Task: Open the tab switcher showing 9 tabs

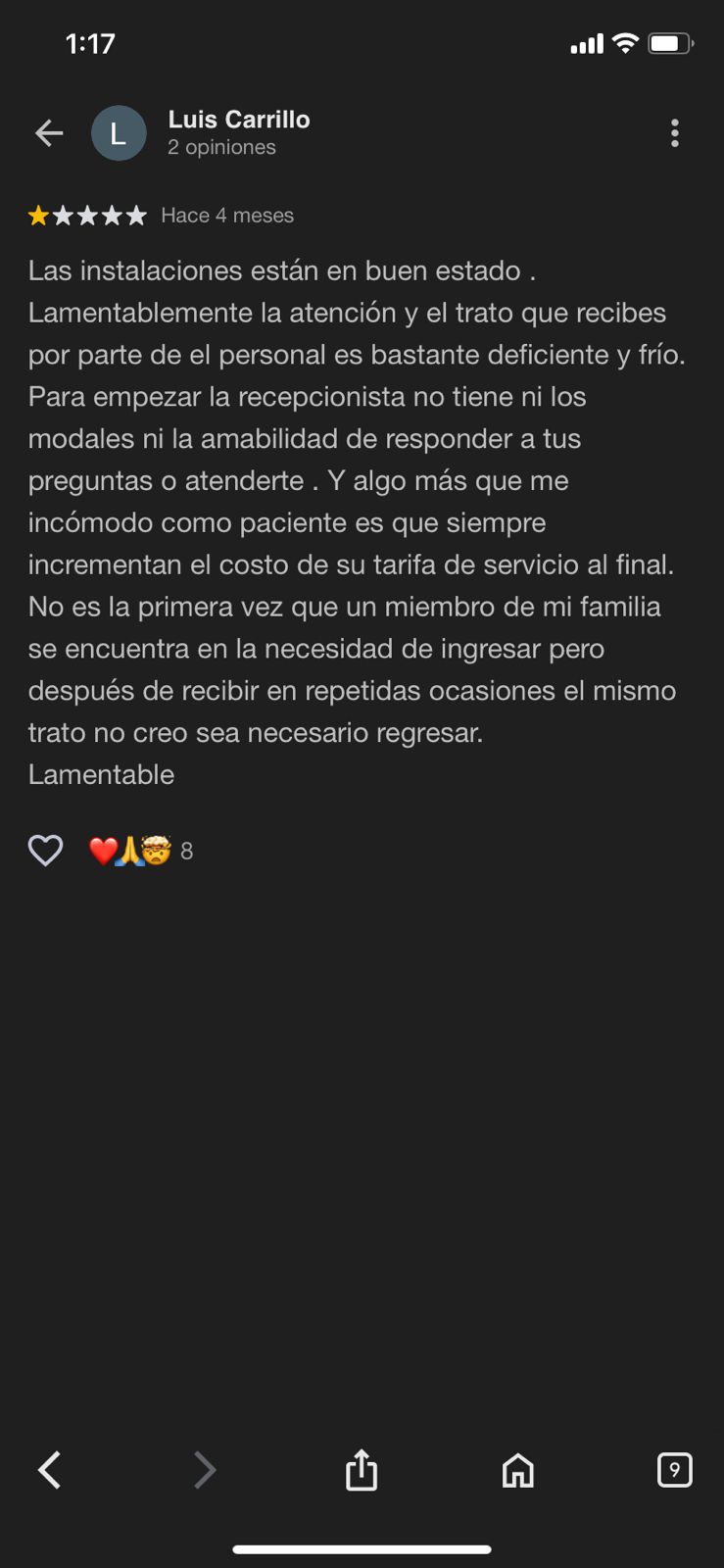Action: click(674, 1469)
